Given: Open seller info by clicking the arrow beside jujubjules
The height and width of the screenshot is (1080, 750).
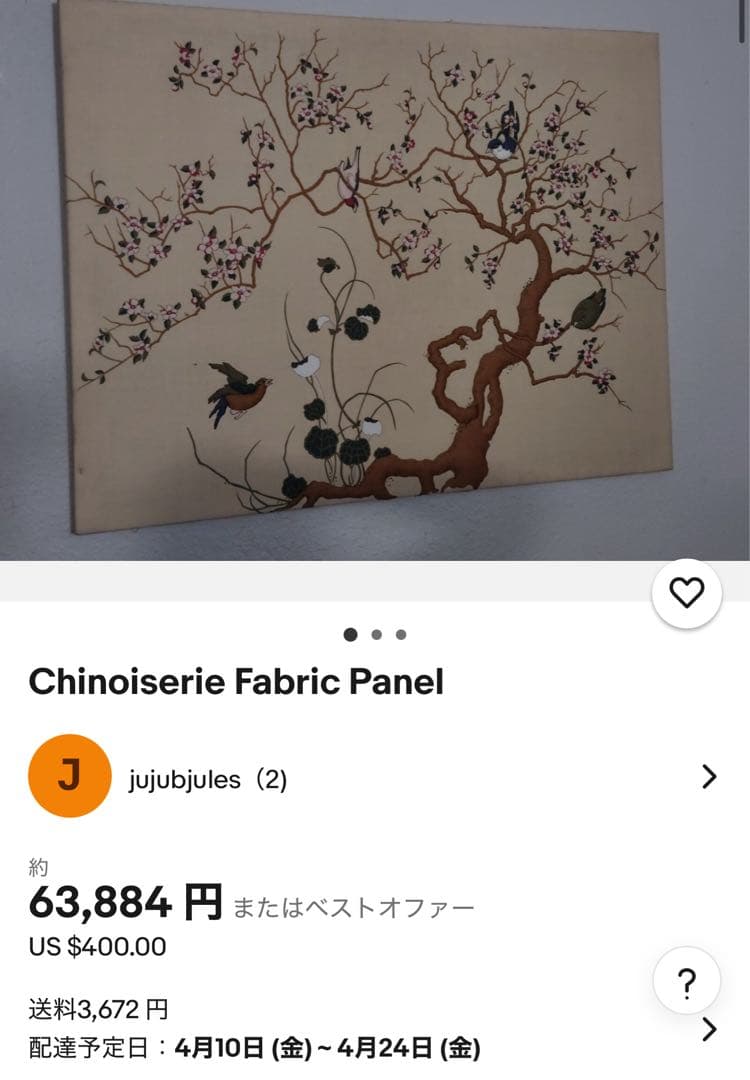Looking at the screenshot, I should coord(712,776).
